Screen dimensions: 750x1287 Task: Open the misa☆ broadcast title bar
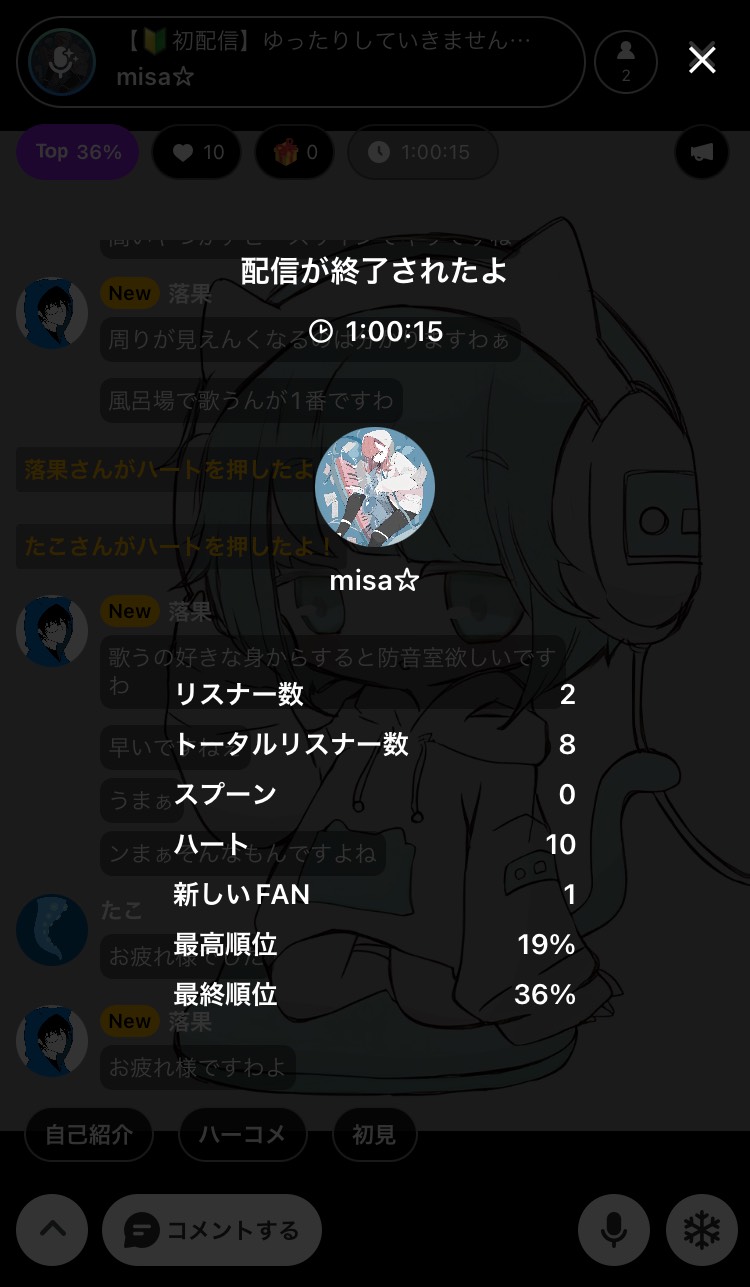coord(300,61)
